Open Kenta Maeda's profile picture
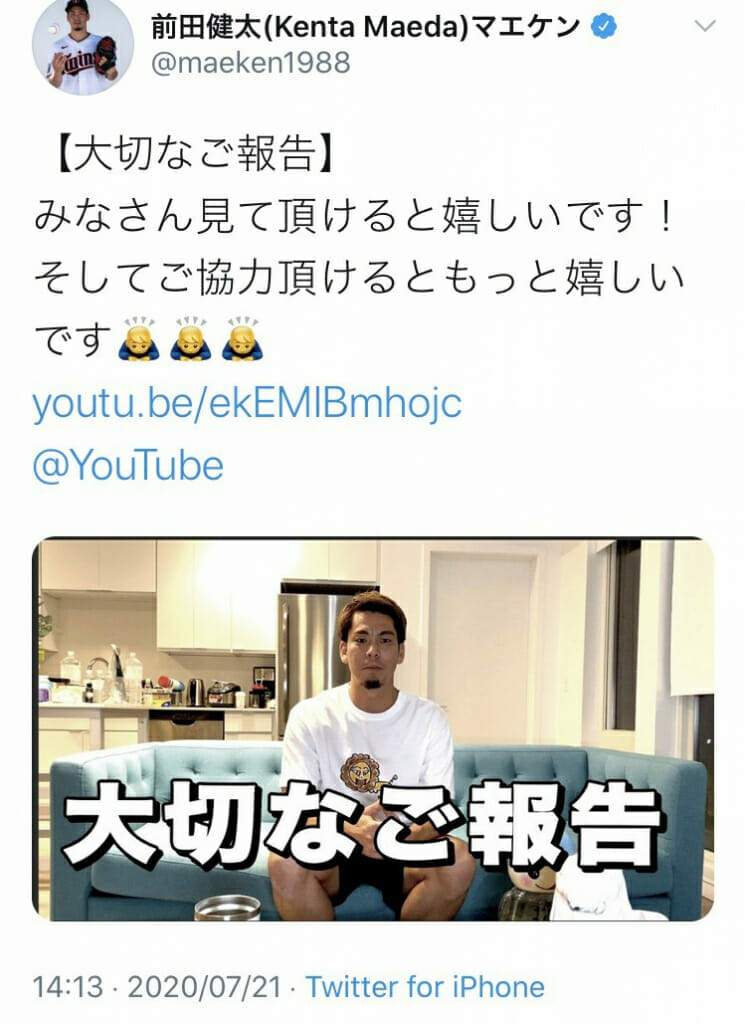This screenshot has width=745, height=1024. (84, 46)
